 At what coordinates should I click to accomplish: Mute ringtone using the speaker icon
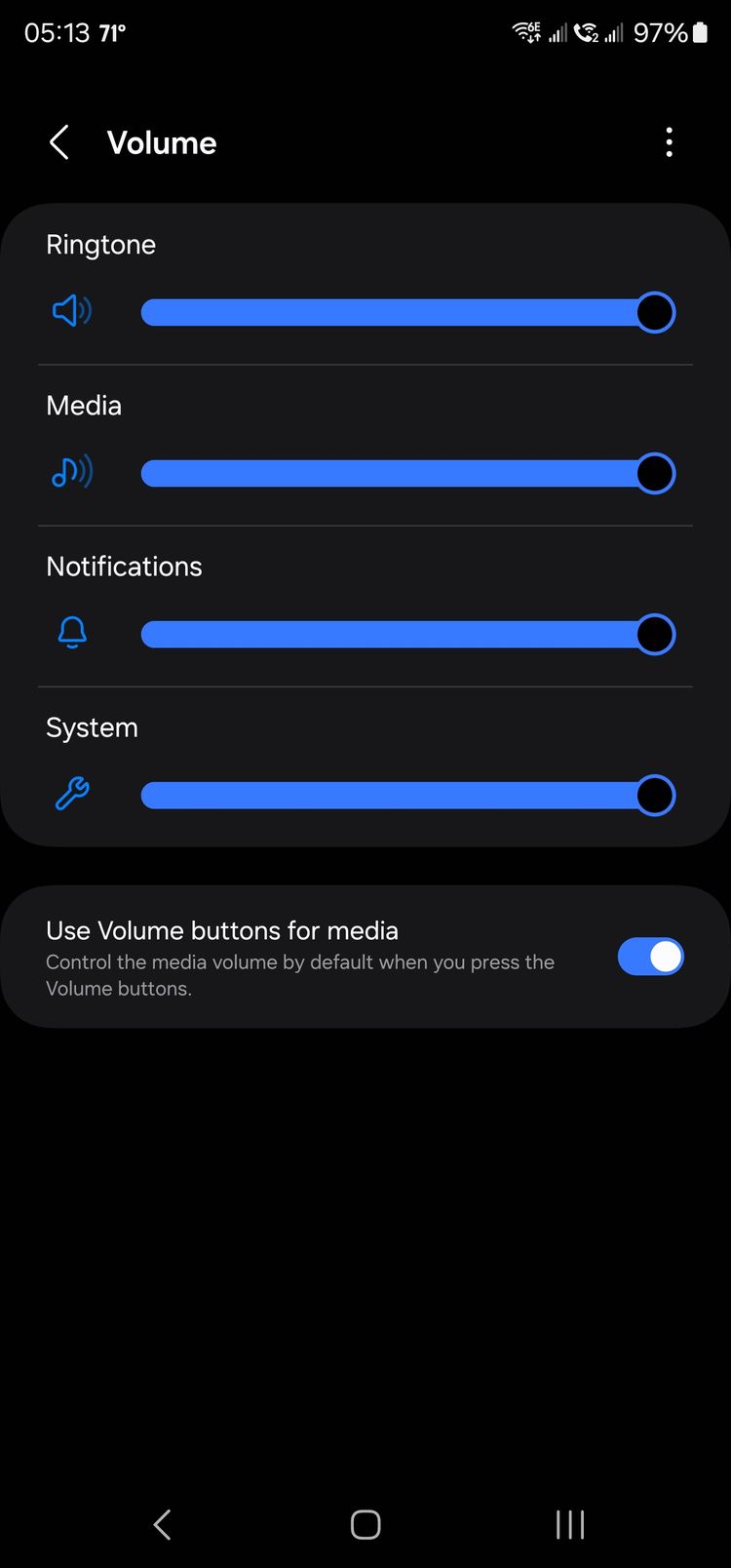72,312
